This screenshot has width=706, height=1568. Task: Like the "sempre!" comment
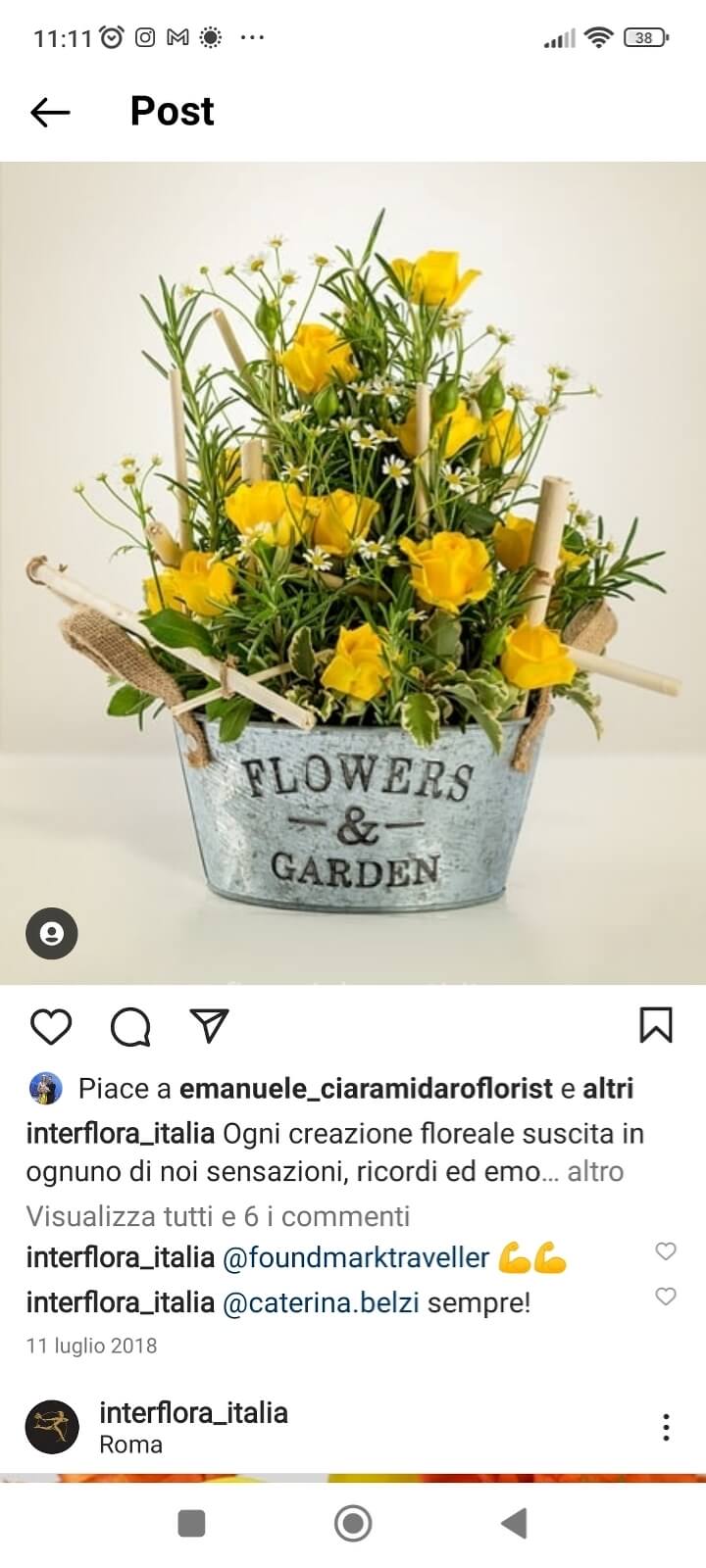point(666,1297)
